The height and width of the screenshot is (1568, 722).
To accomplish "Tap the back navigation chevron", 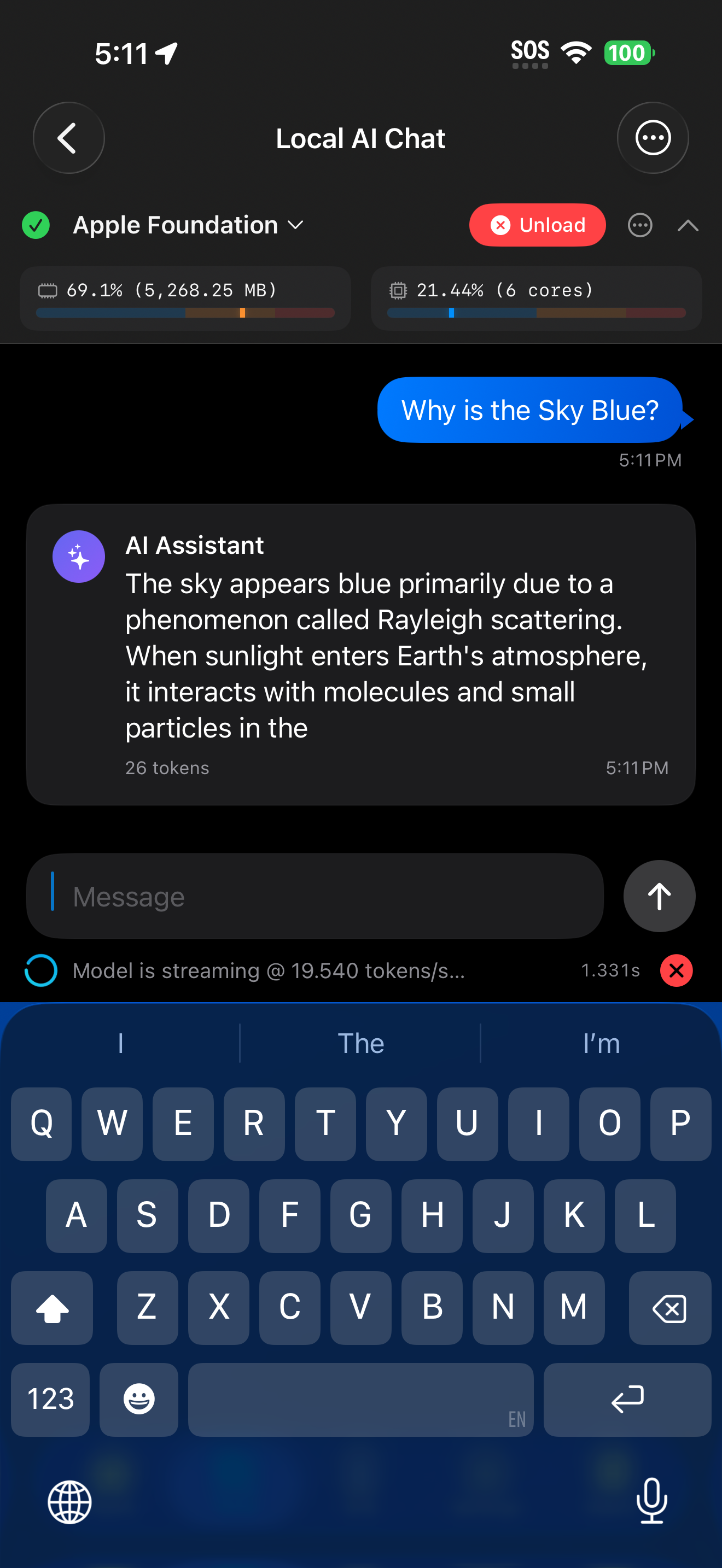I will 68,138.
